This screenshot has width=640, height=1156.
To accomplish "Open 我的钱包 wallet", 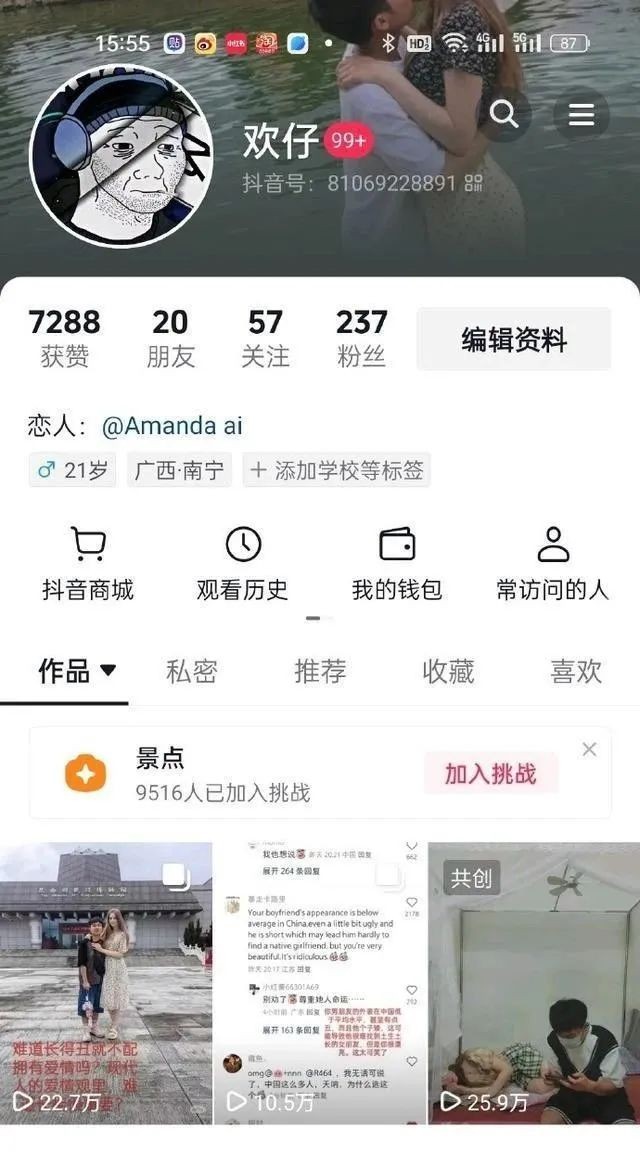I will tap(397, 565).
